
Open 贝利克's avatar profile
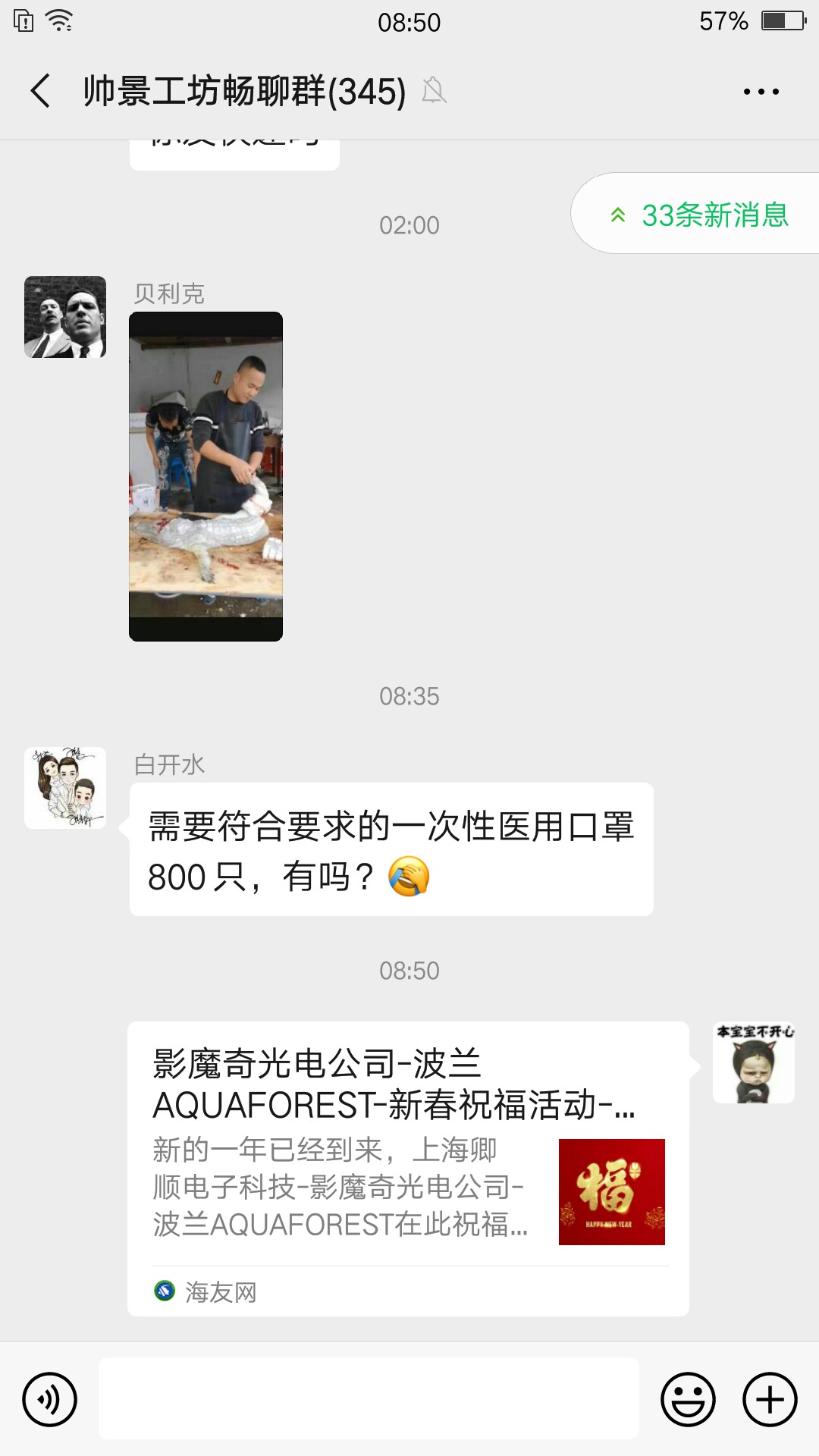pos(65,317)
